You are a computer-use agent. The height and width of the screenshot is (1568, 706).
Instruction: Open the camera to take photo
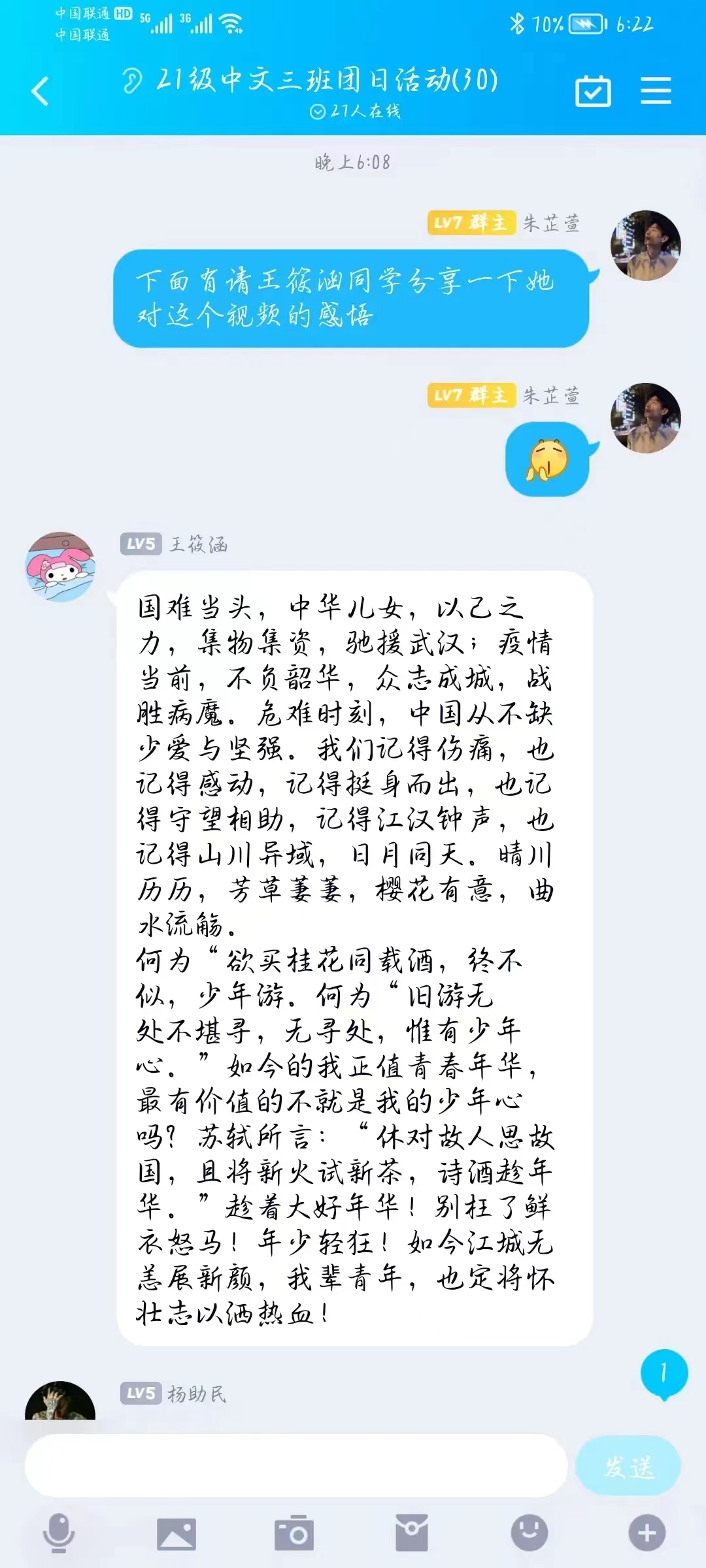pos(294,1533)
